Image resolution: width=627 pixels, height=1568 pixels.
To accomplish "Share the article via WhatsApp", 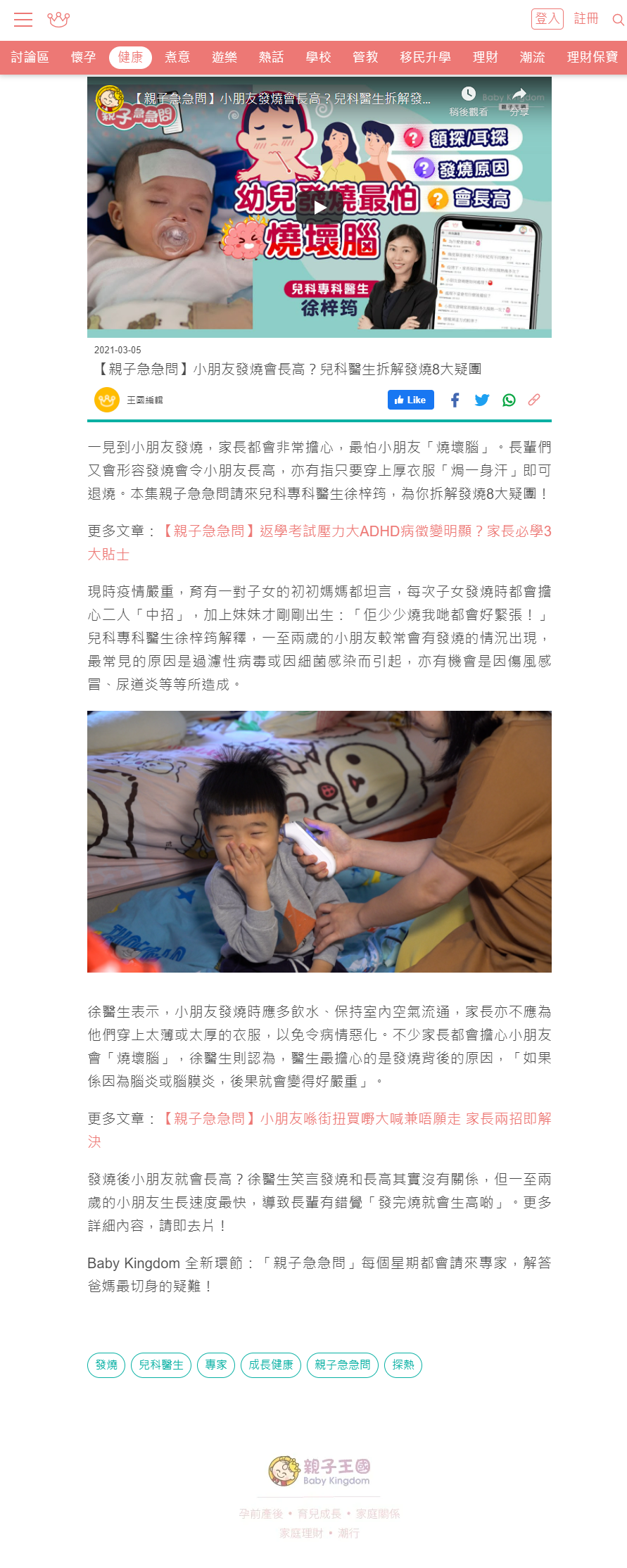I will click(x=509, y=400).
